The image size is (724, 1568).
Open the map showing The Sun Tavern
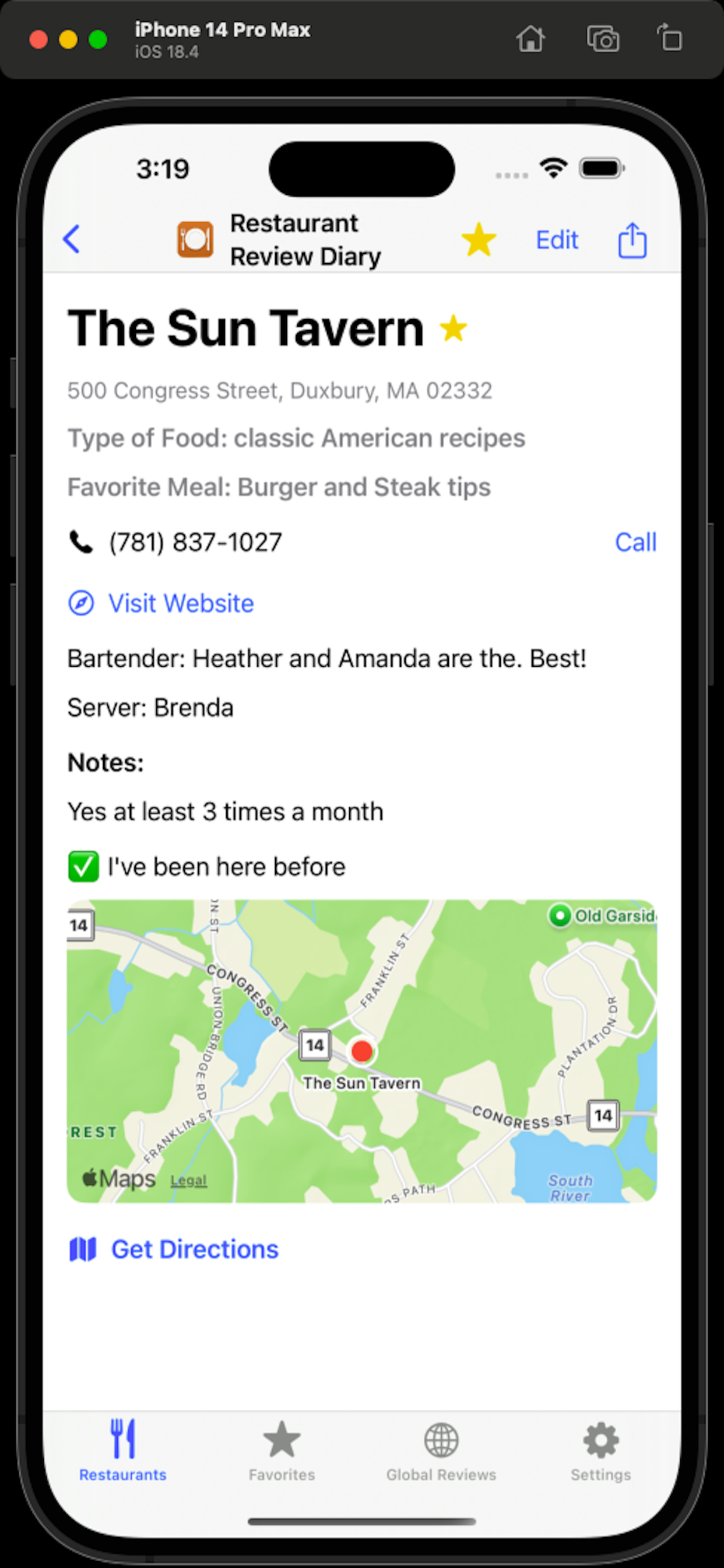[x=361, y=1051]
